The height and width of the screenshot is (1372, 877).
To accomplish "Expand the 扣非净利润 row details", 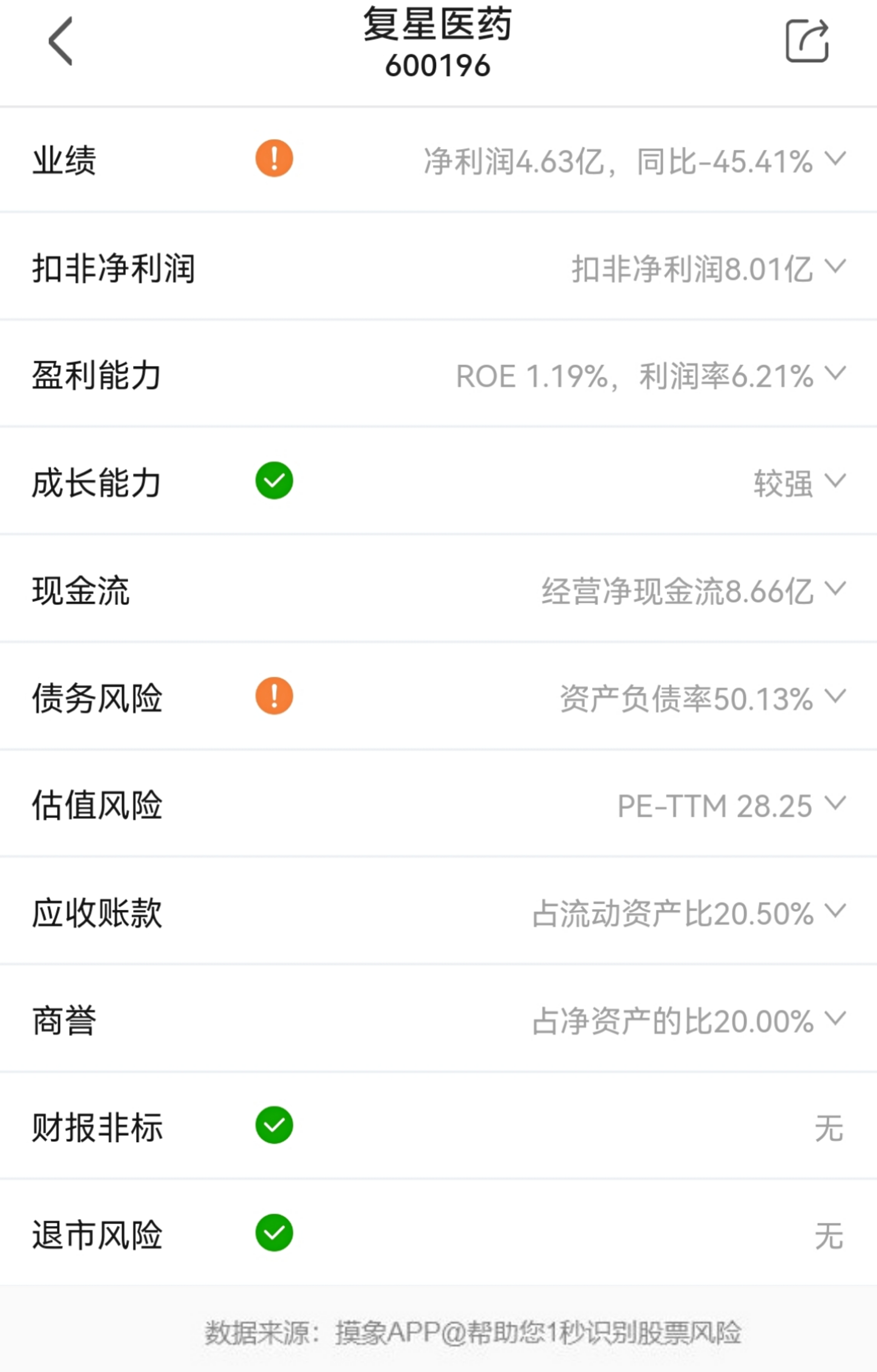I will coord(835,270).
